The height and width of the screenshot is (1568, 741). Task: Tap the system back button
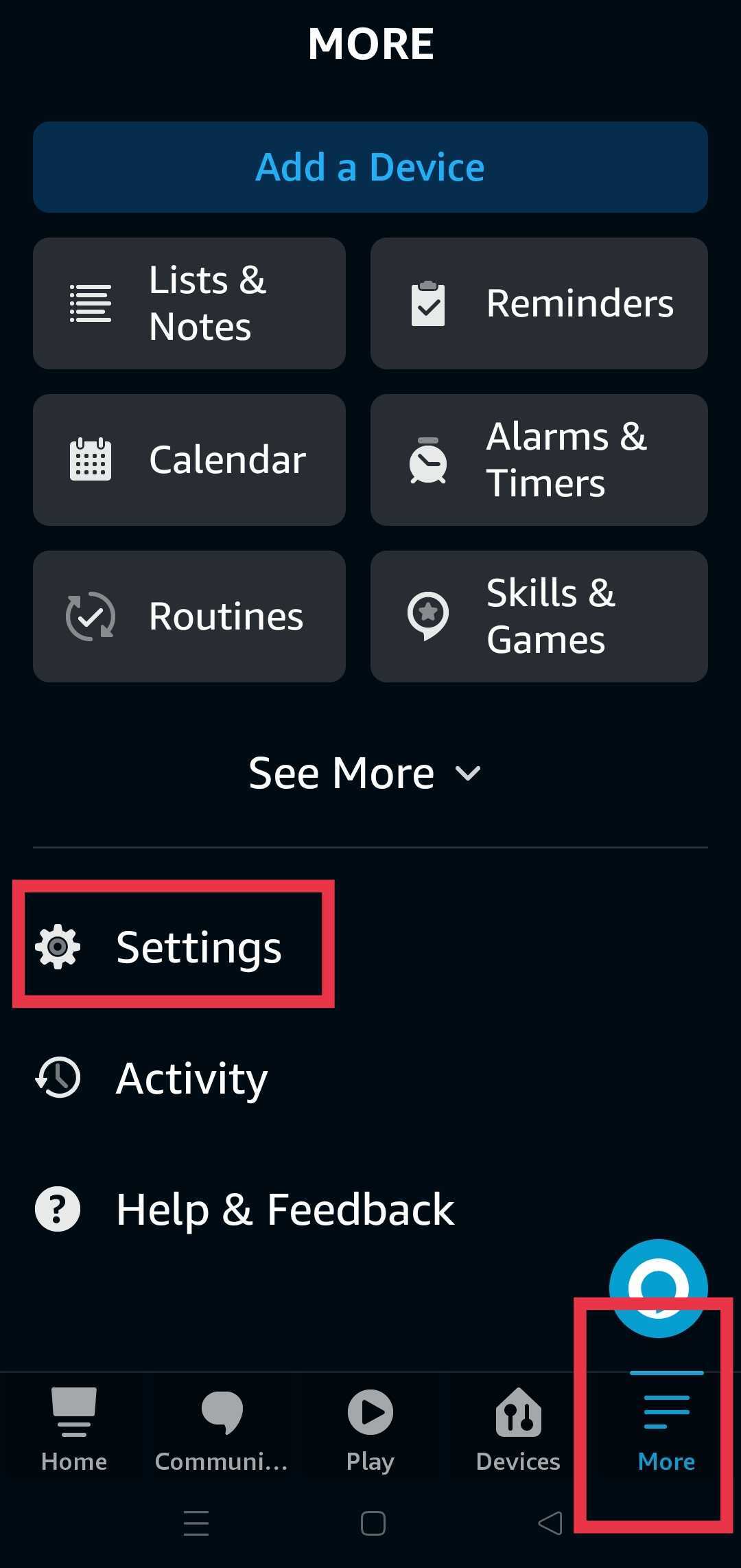550,1523
